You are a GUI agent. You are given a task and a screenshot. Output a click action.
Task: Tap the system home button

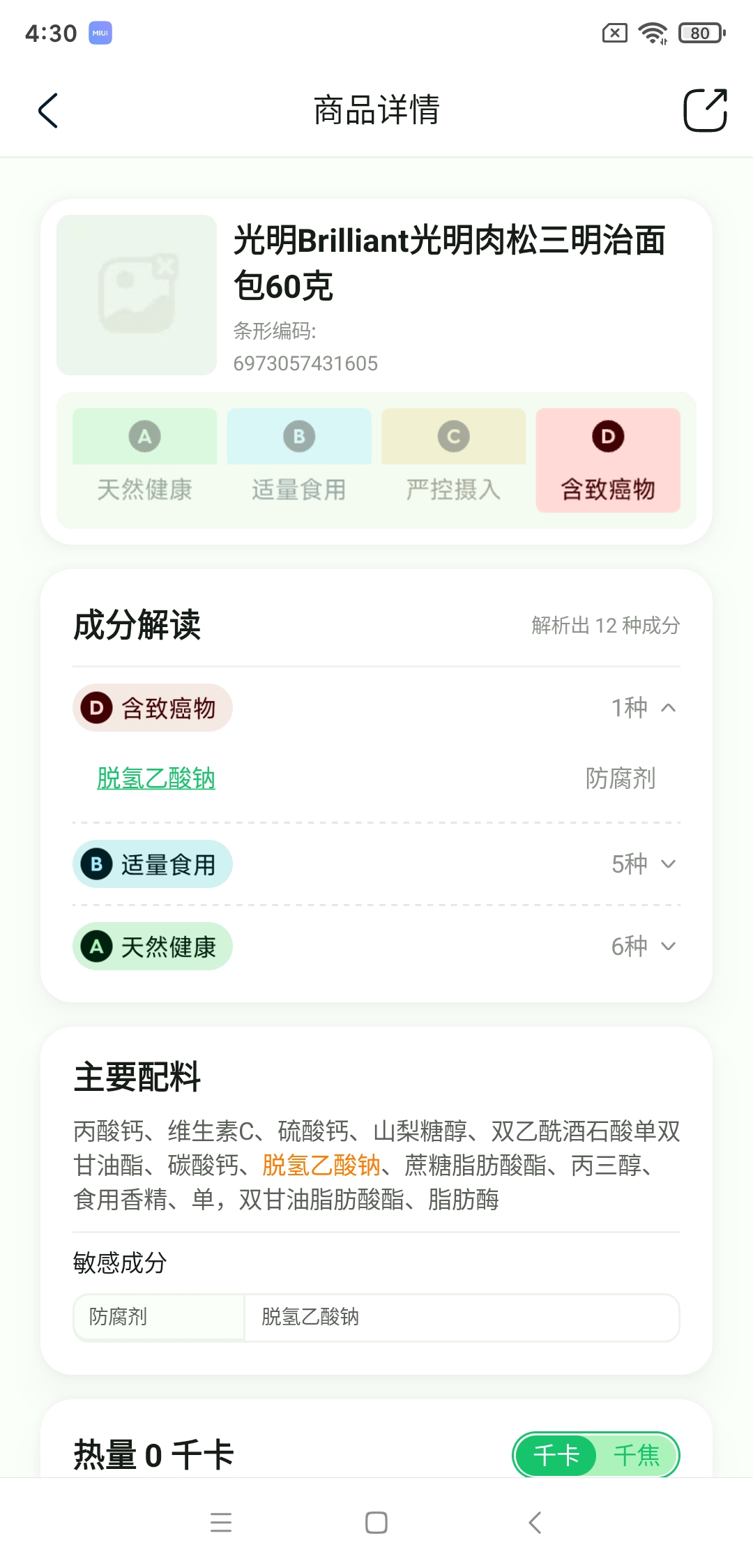[376, 1523]
